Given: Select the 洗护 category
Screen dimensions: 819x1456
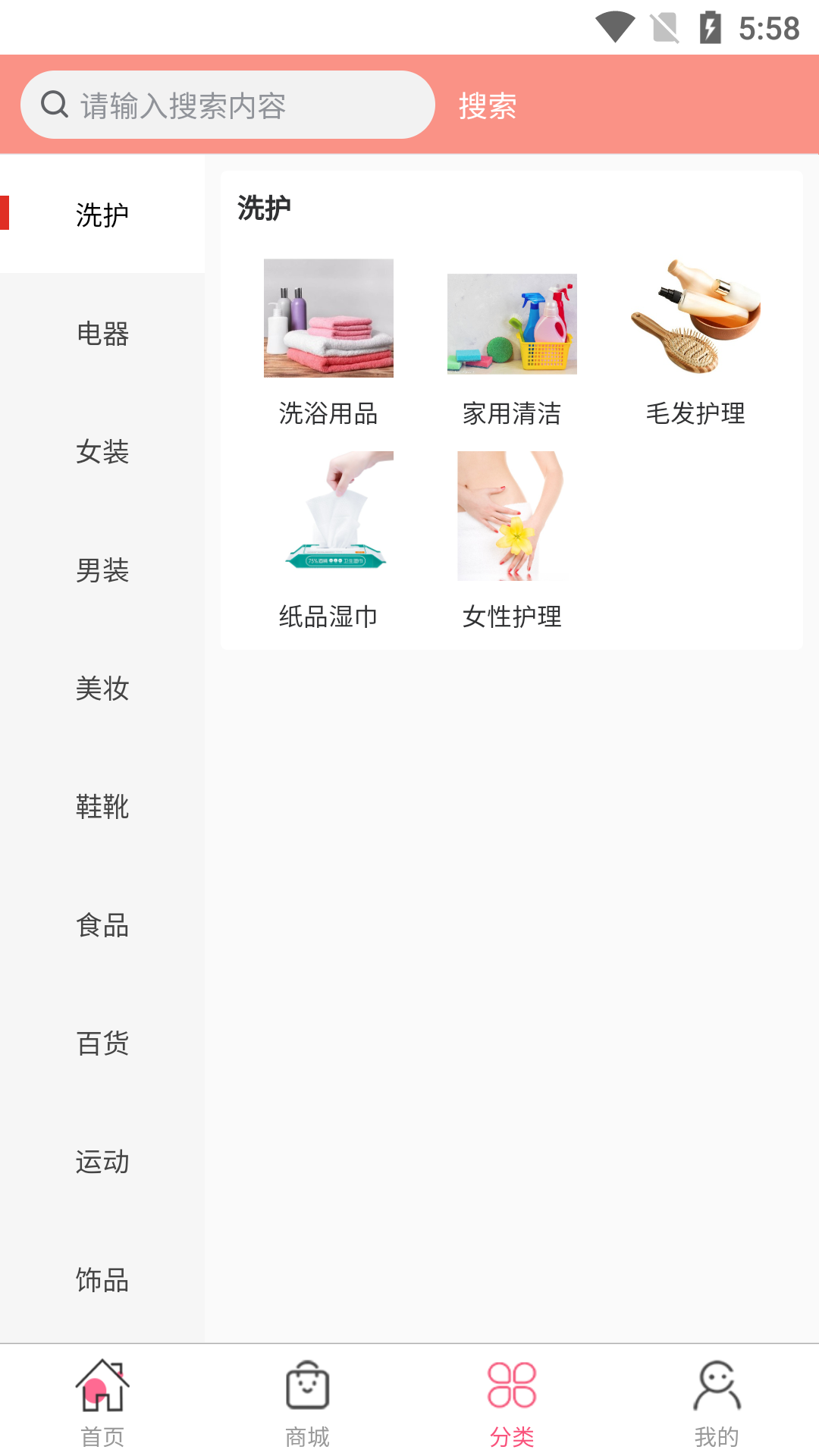Looking at the screenshot, I should pyautogui.click(x=102, y=215).
